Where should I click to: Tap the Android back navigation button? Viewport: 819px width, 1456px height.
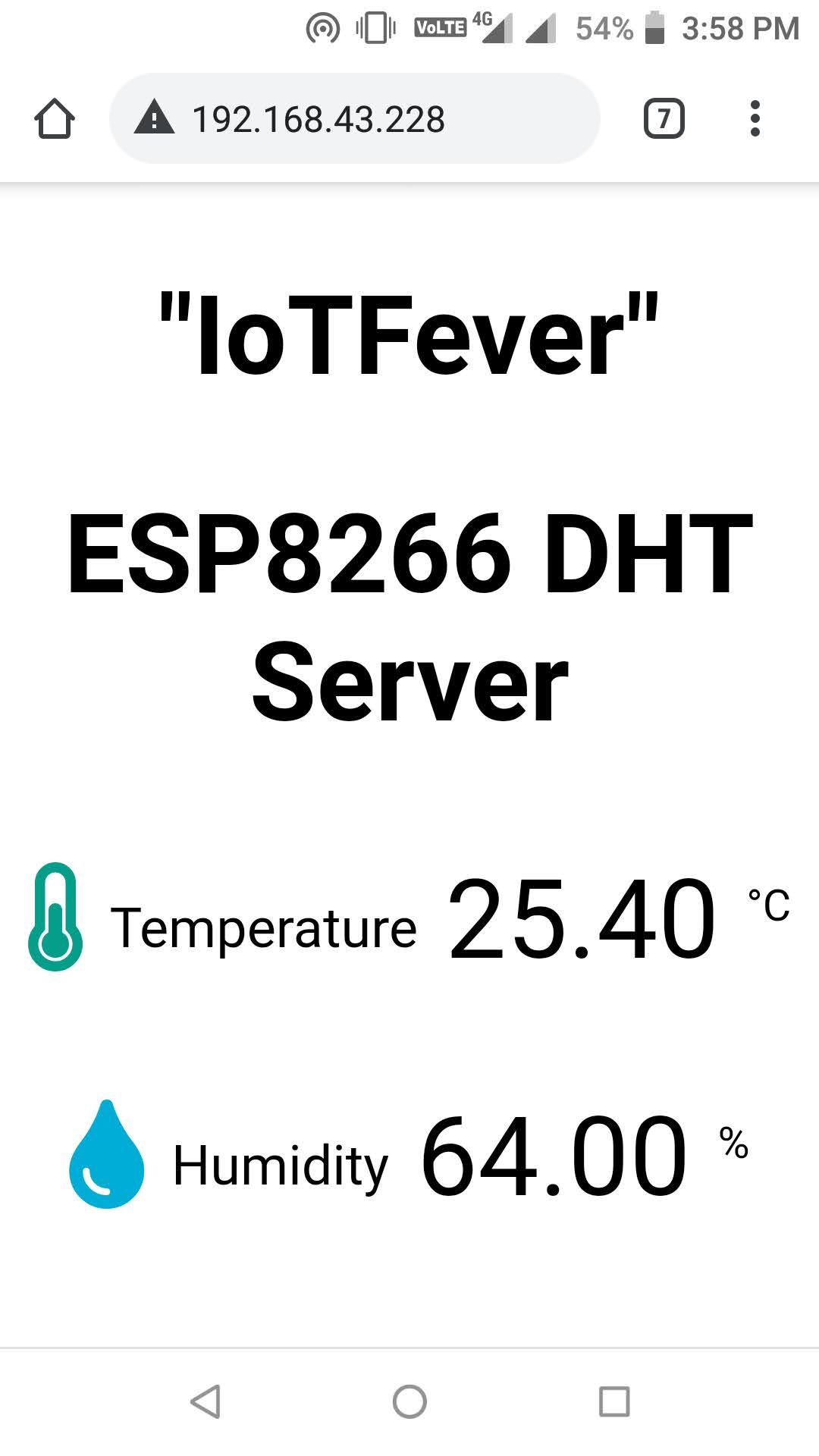205,1399
